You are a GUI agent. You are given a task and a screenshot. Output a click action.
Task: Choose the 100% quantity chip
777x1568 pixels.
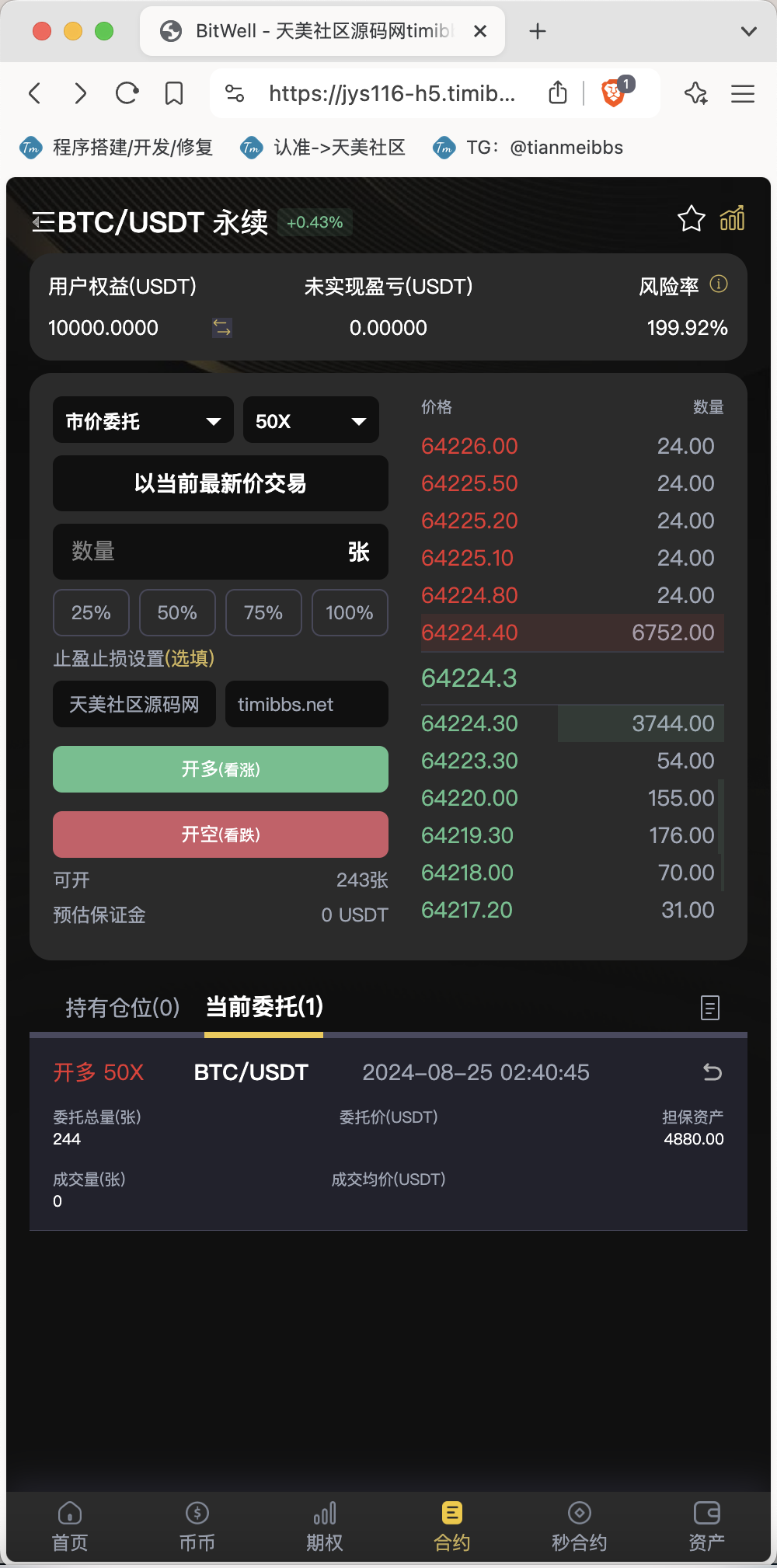click(350, 613)
